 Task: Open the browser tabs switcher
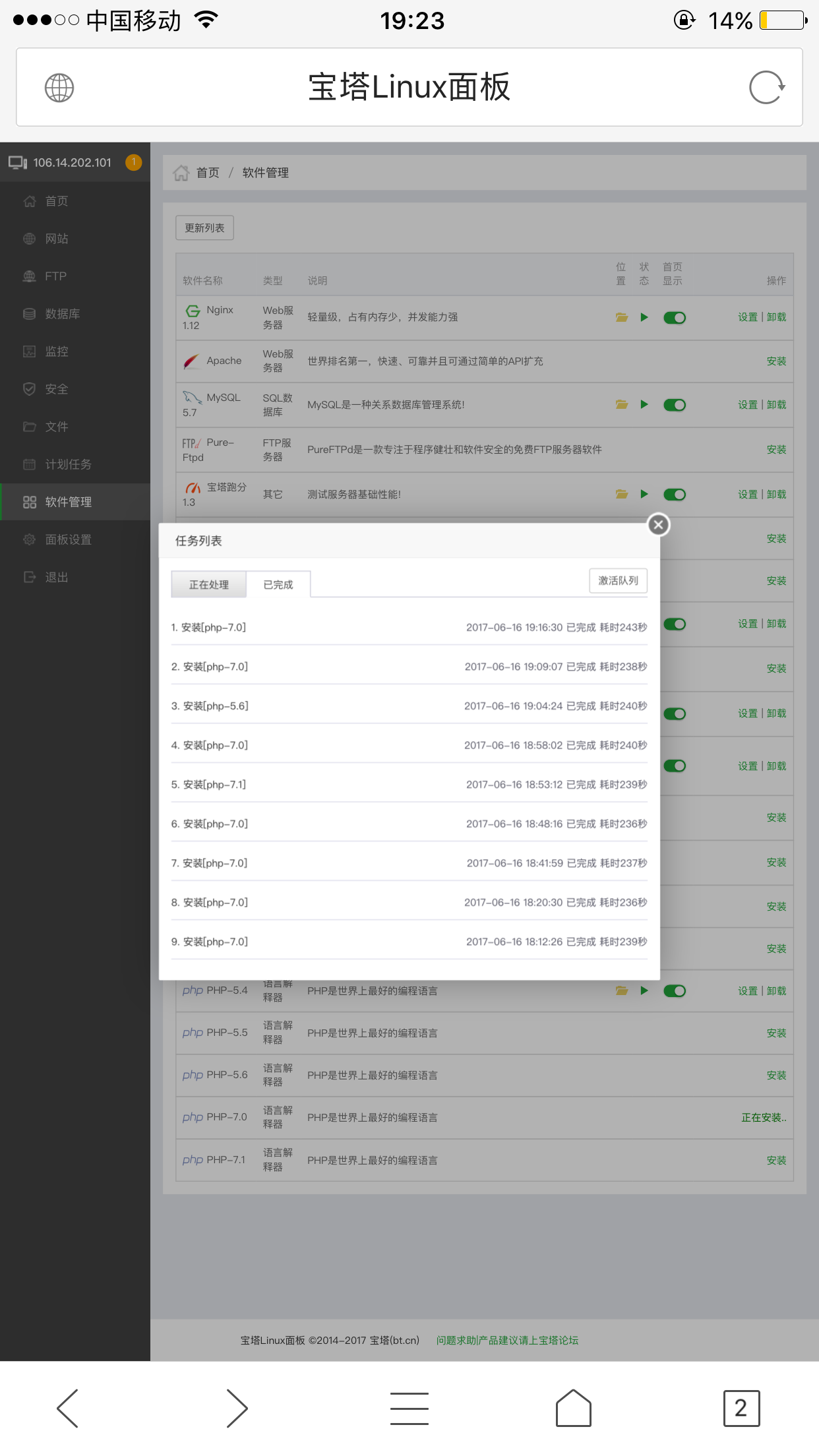pyautogui.click(x=741, y=1408)
